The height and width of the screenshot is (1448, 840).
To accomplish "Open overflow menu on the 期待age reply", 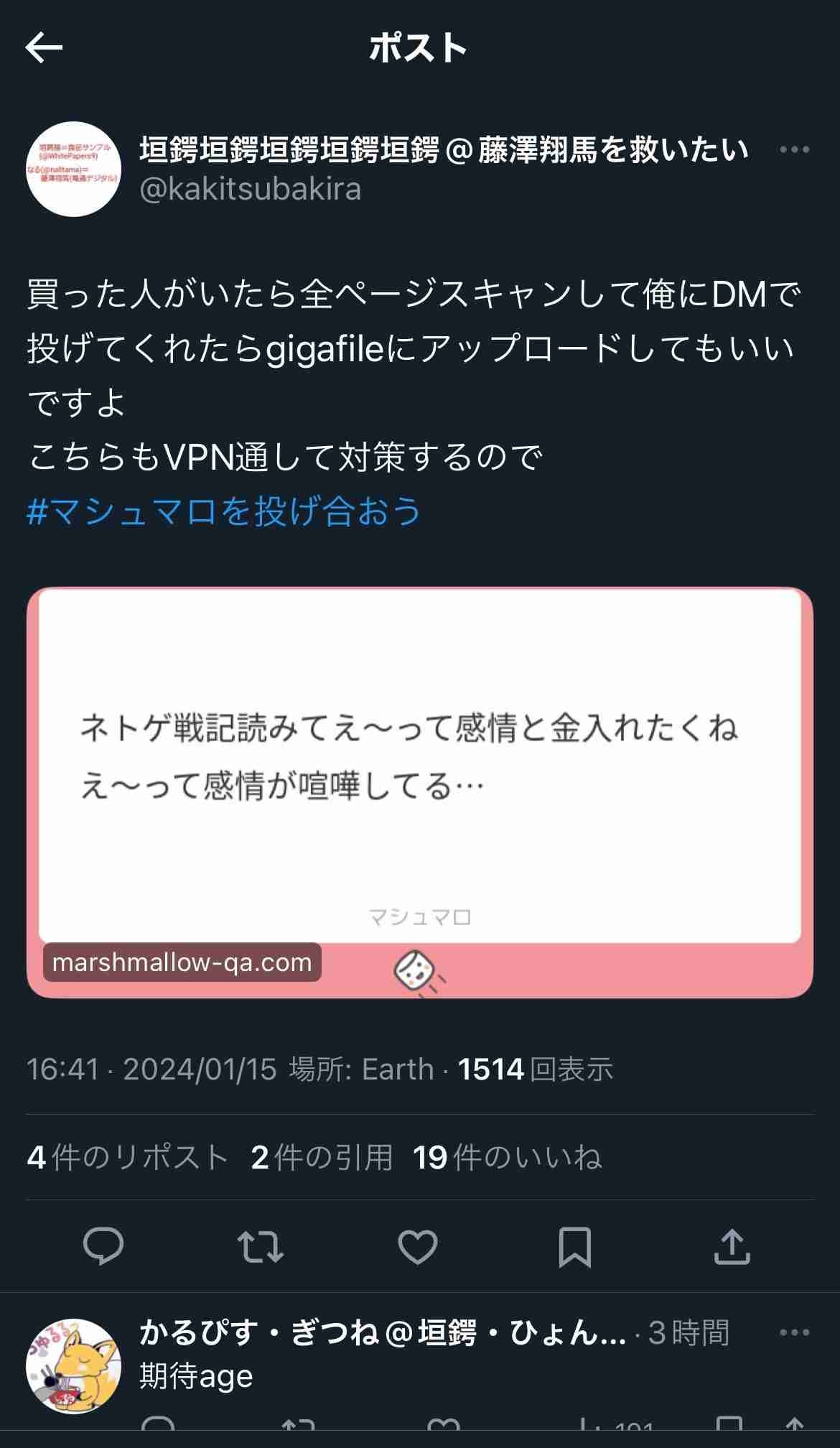I will point(794,1333).
